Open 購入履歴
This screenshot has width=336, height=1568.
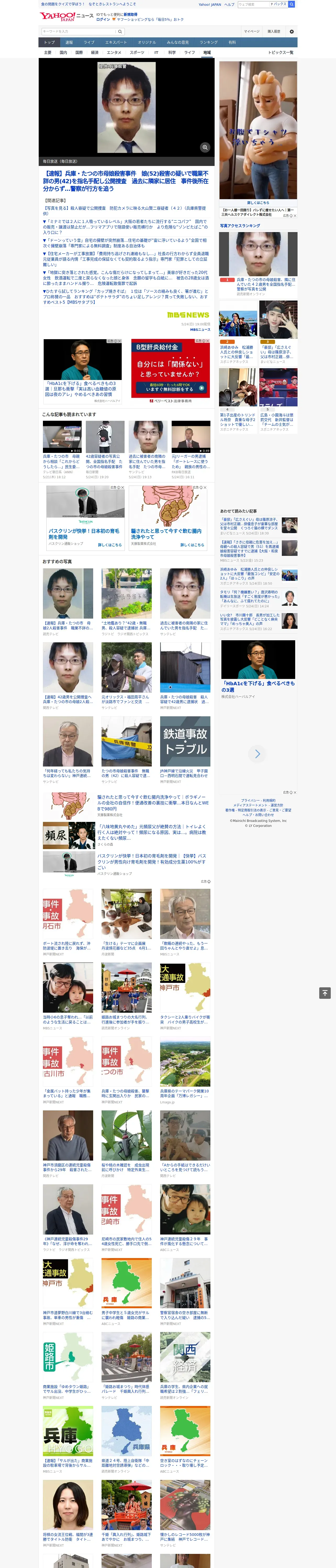coord(274,31)
